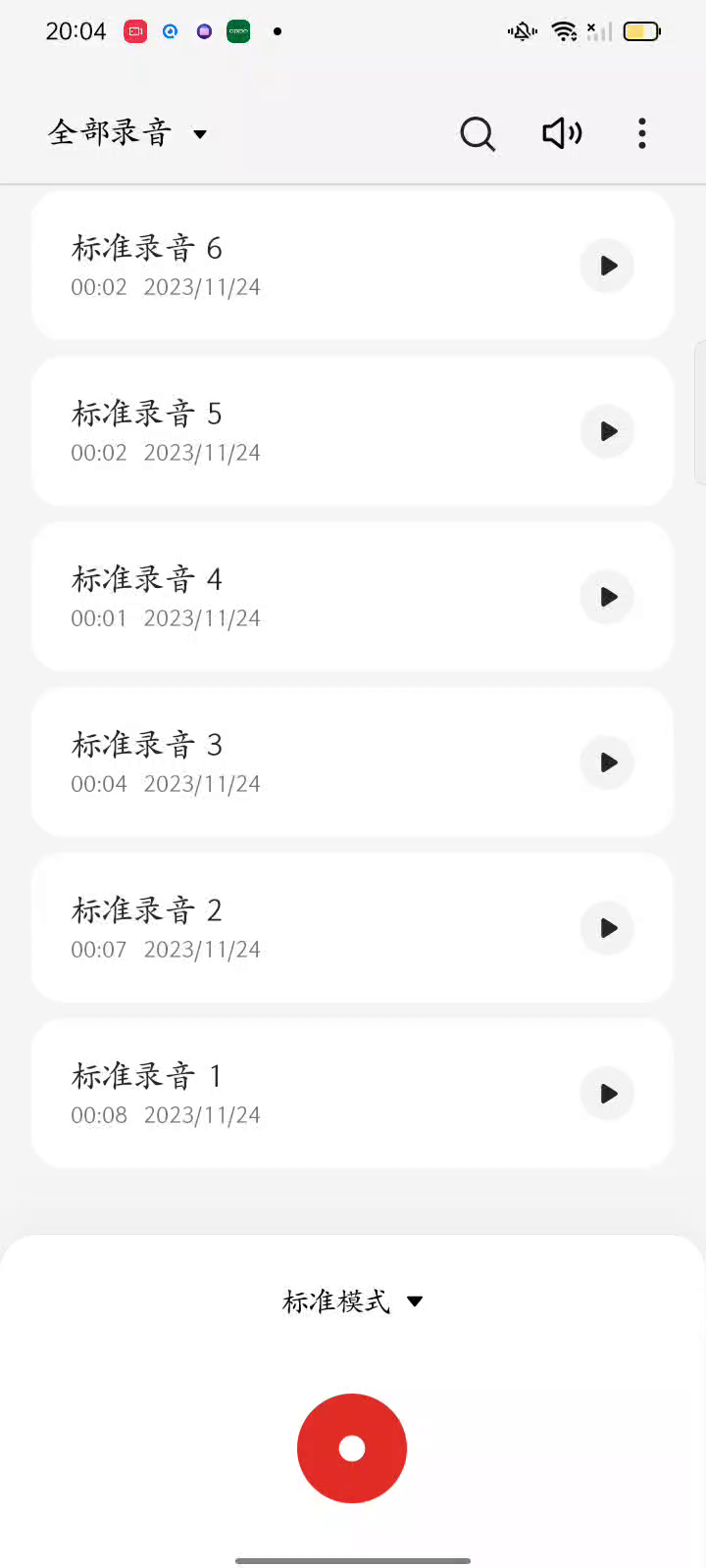Screen dimensions: 706x1568
Task: Open the three-dot overflow menu
Action: pyautogui.click(x=642, y=133)
